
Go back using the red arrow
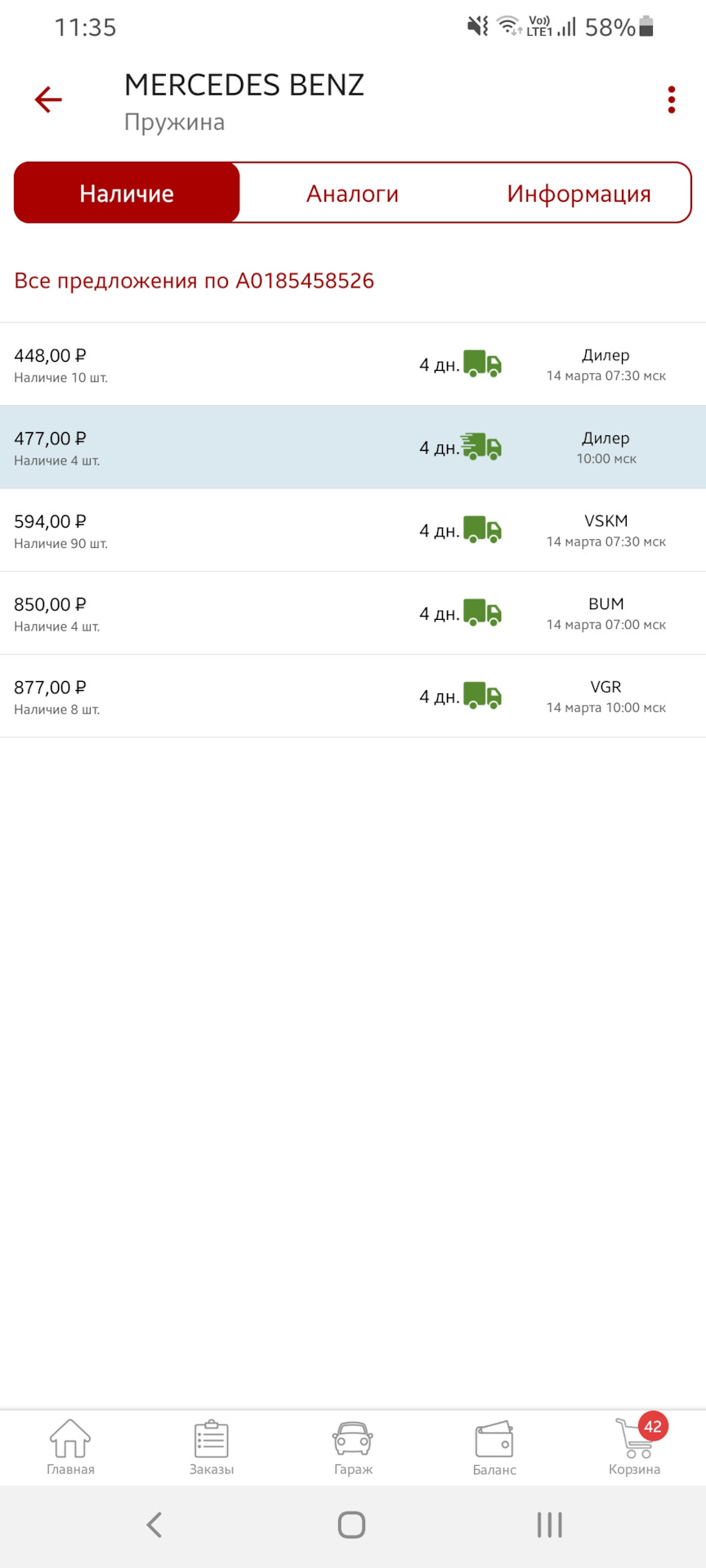coord(48,100)
